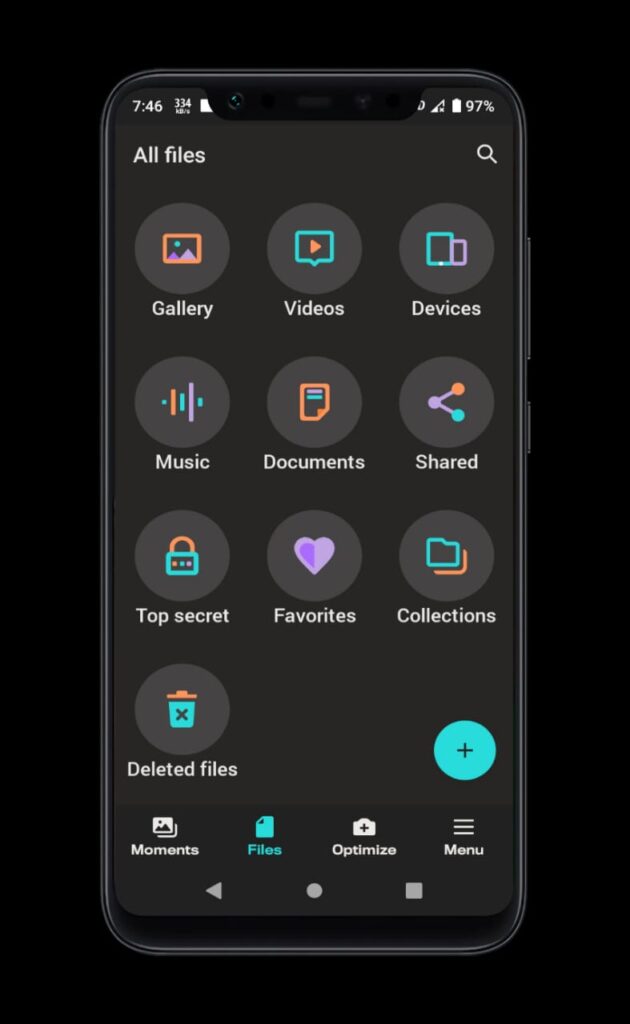Tap the system home button

click(314, 891)
